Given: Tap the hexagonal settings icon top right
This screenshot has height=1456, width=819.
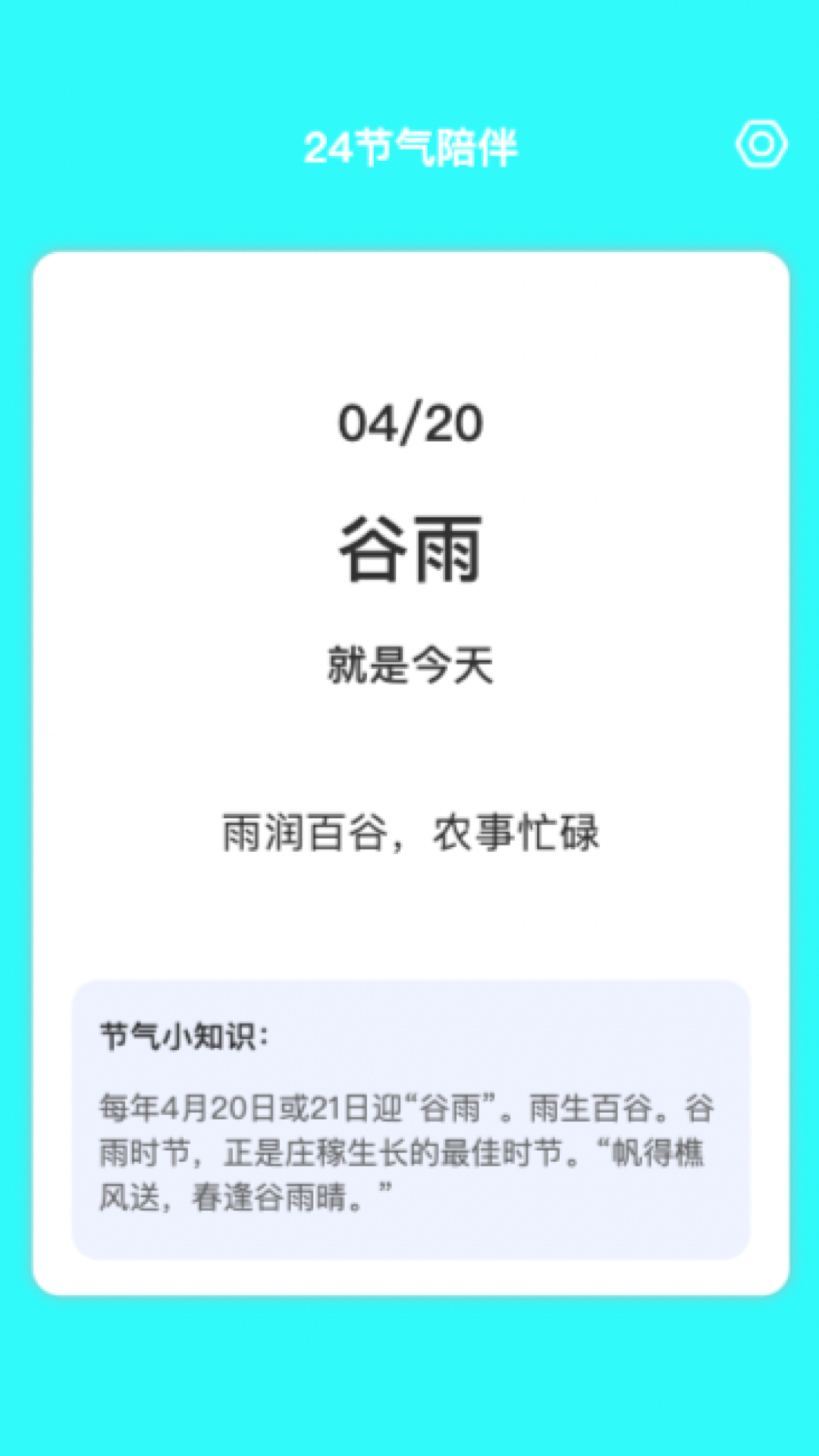Looking at the screenshot, I should [762, 142].
